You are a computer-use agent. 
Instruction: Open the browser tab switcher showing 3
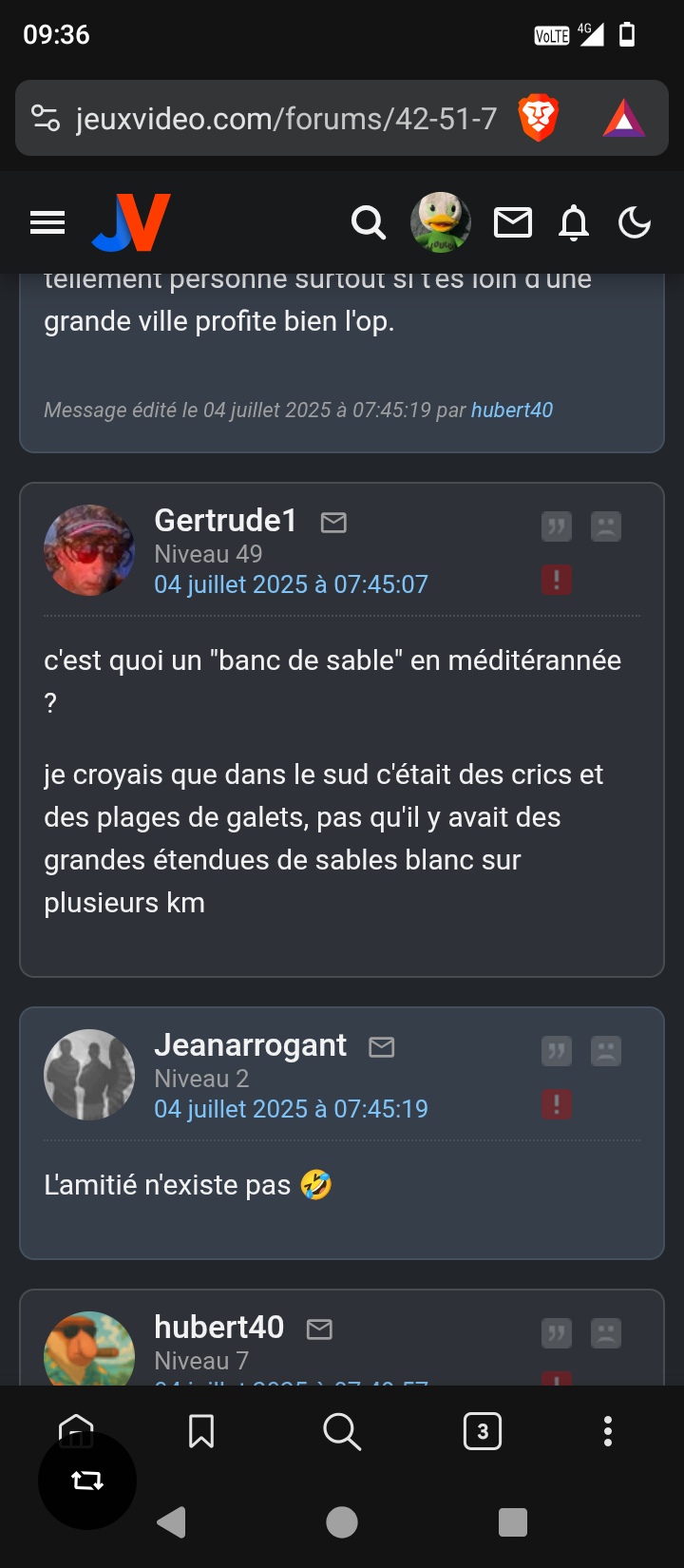click(x=483, y=1431)
